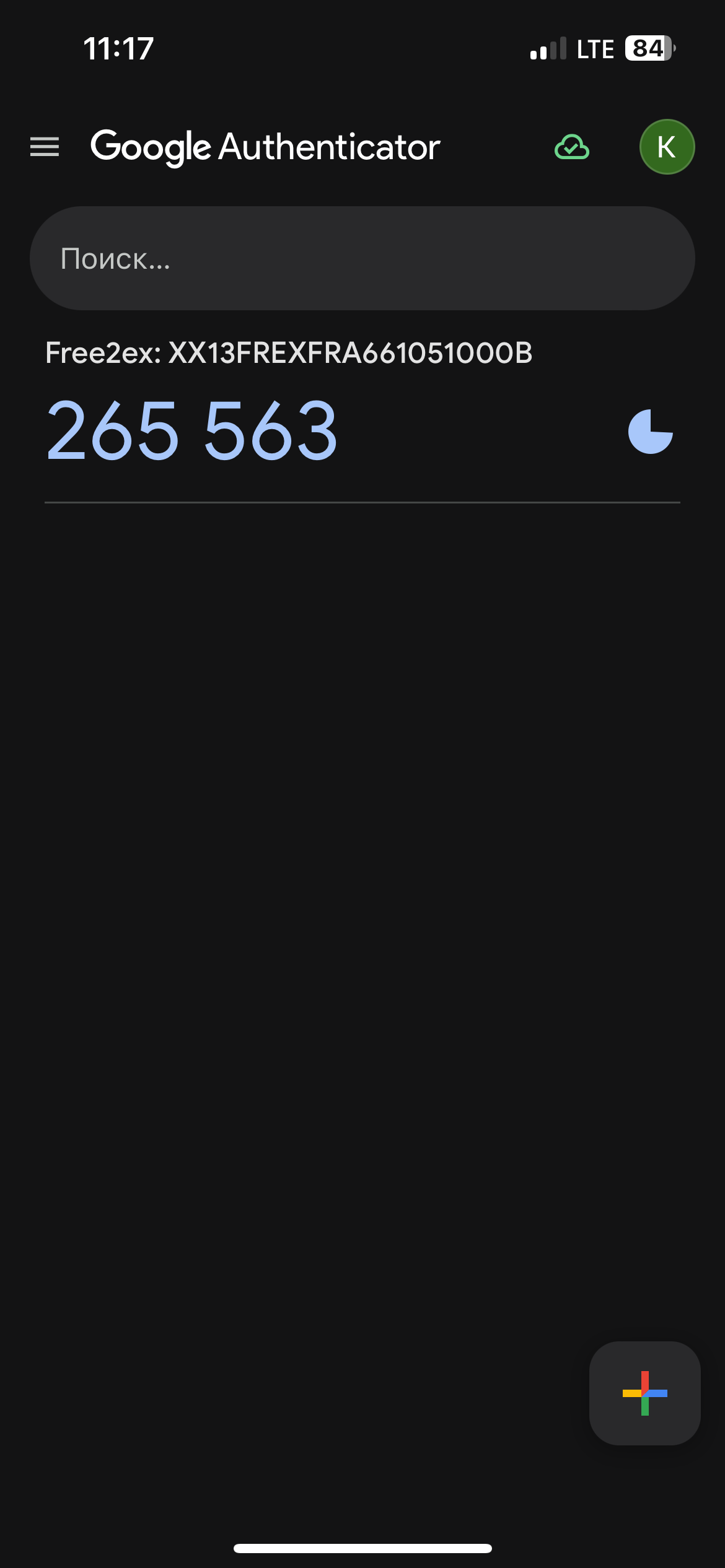
Task: Copy the Free2ex code 265 563
Action: pyautogui.click(x=192, y=431)
